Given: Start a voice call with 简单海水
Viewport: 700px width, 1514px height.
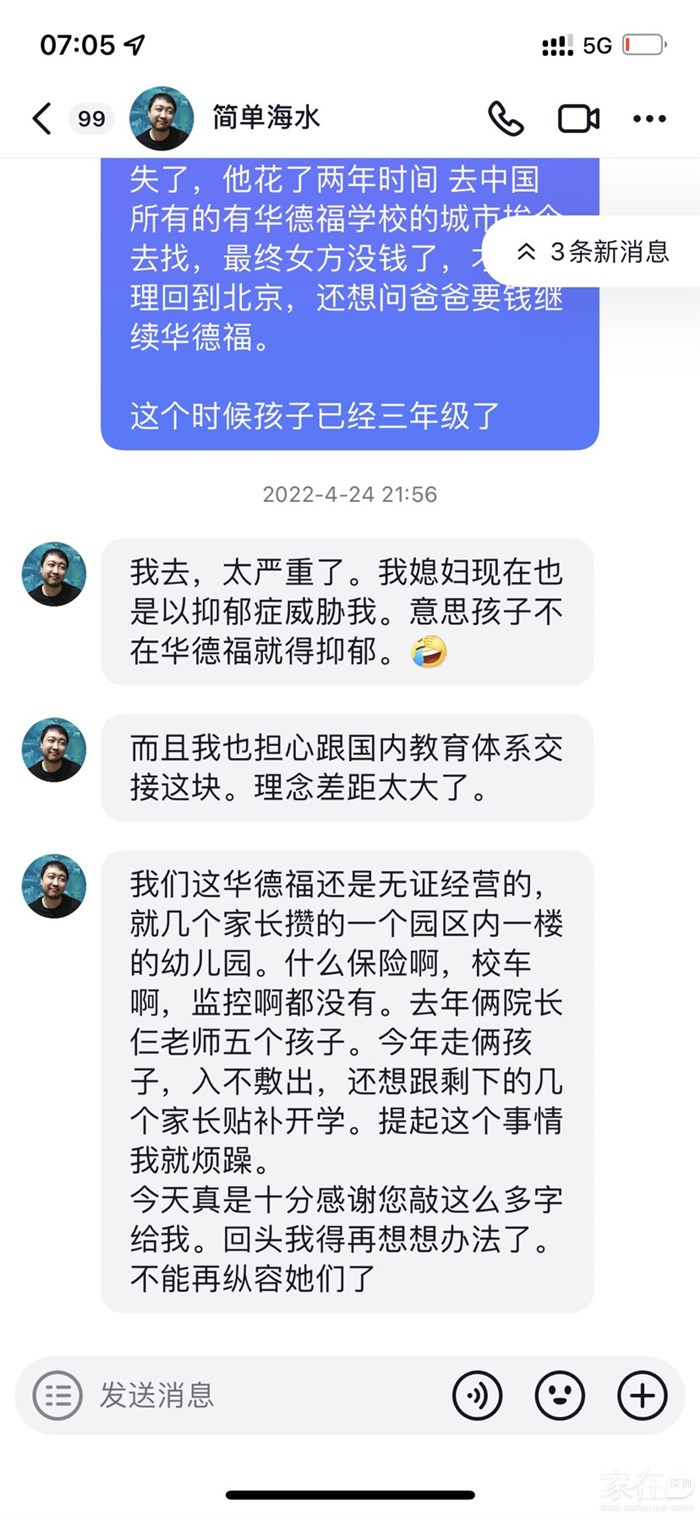Looking at the screenshot, I should tap(505, 119).
